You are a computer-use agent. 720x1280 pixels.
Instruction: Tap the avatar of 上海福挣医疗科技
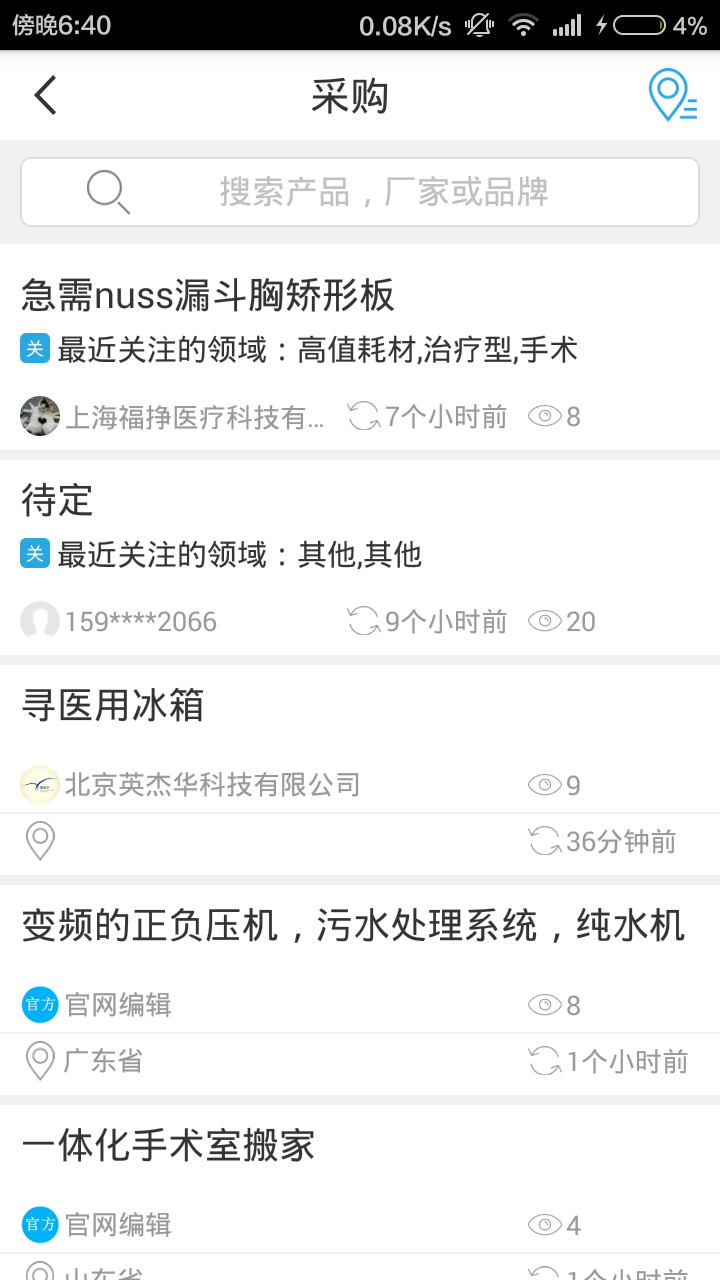point(39,416)
